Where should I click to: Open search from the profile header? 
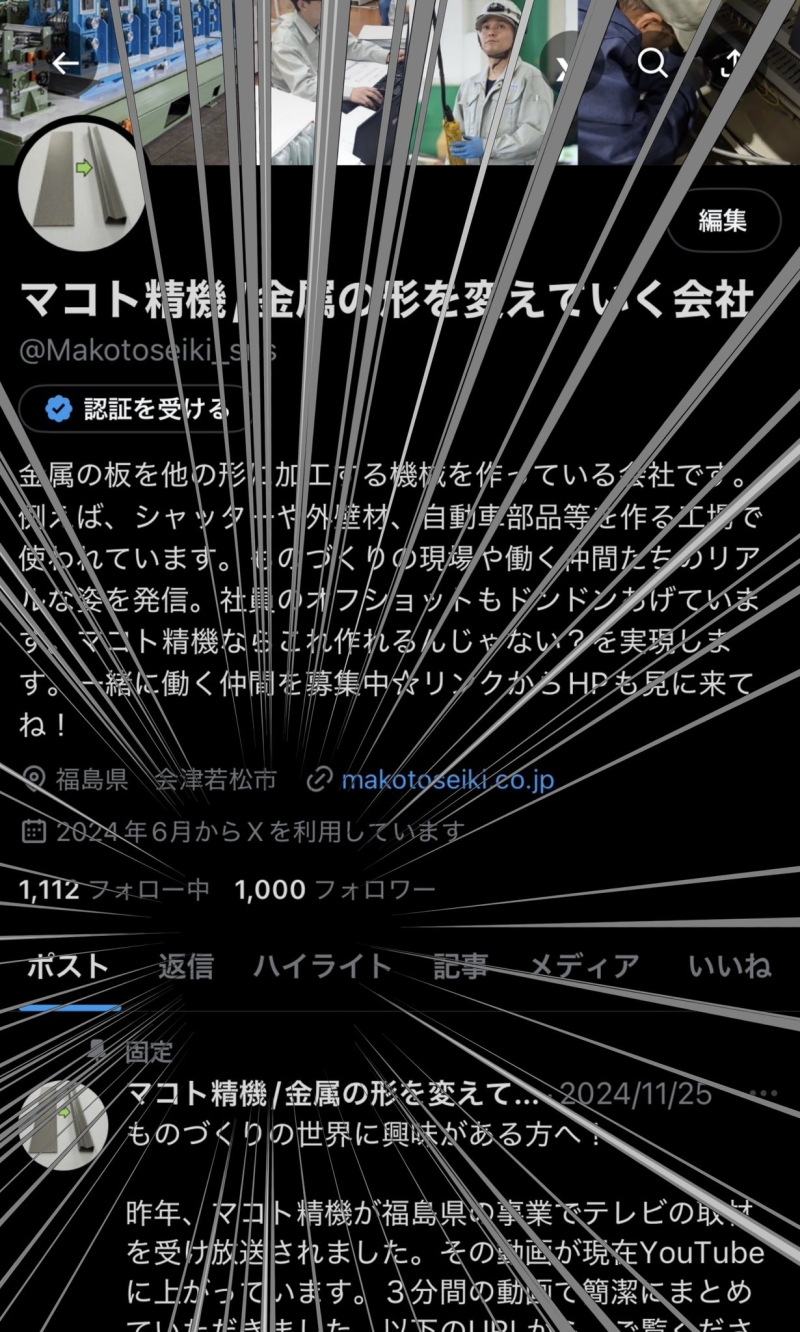point(652,63)
